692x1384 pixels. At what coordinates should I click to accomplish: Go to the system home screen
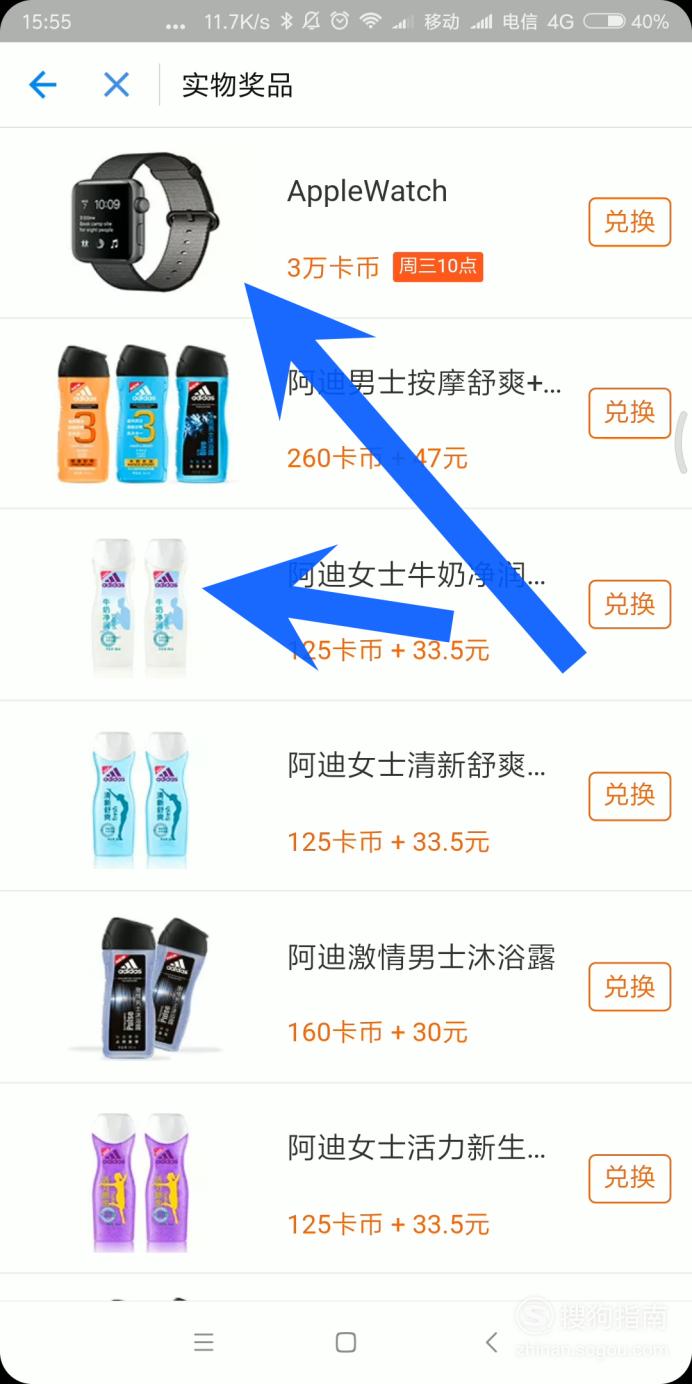(x=346, y=1343)
